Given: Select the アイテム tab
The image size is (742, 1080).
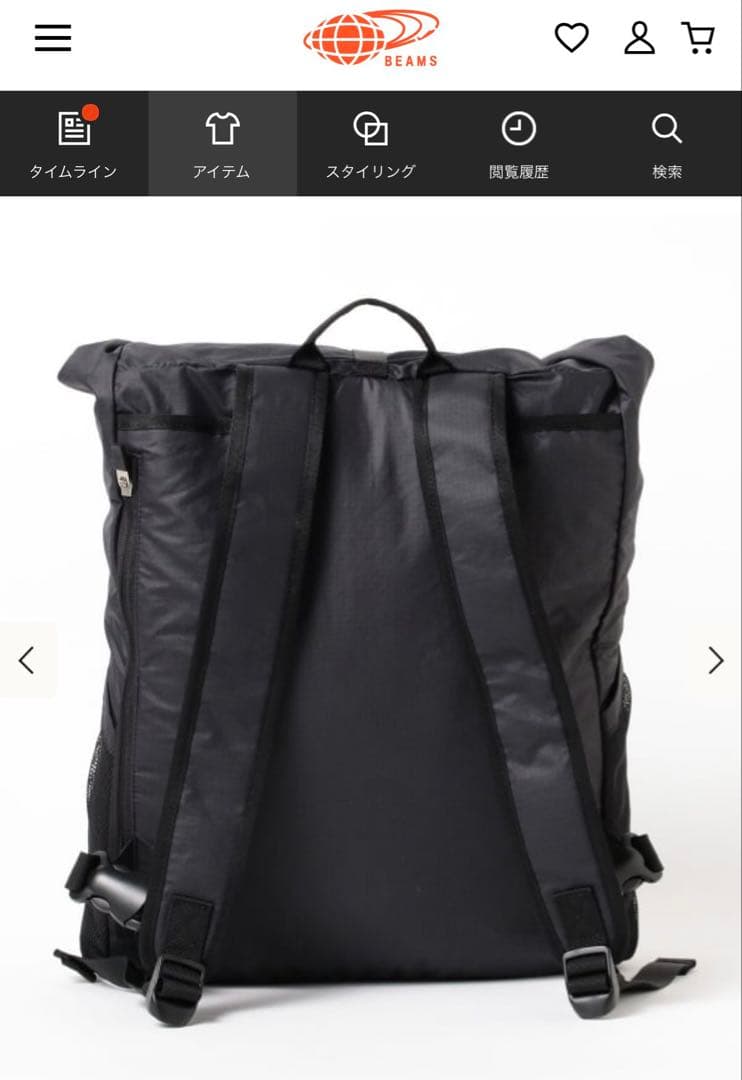Looking at the screenshot, I should (222, 144).
